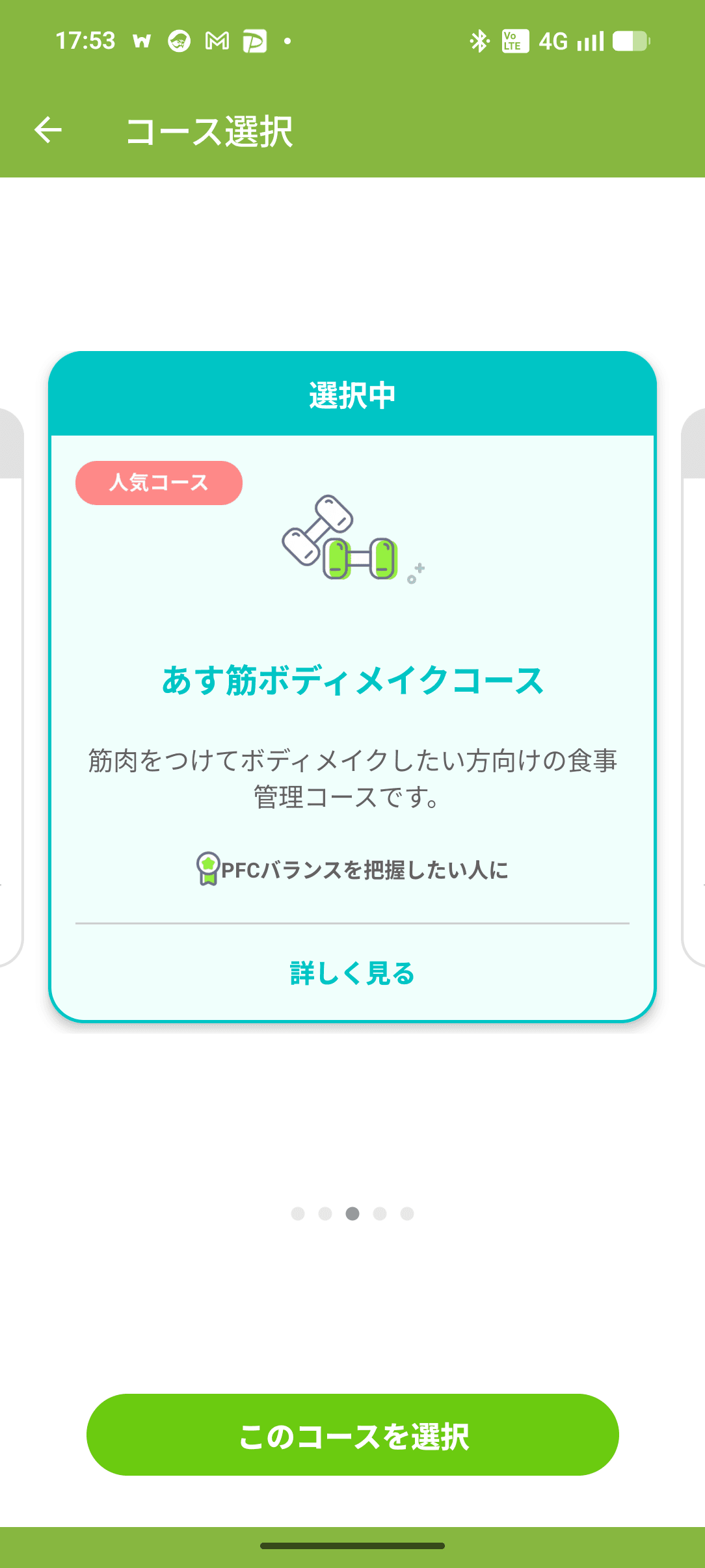Show the next course card on the right

pyautogui.click(x=695, y=683)
